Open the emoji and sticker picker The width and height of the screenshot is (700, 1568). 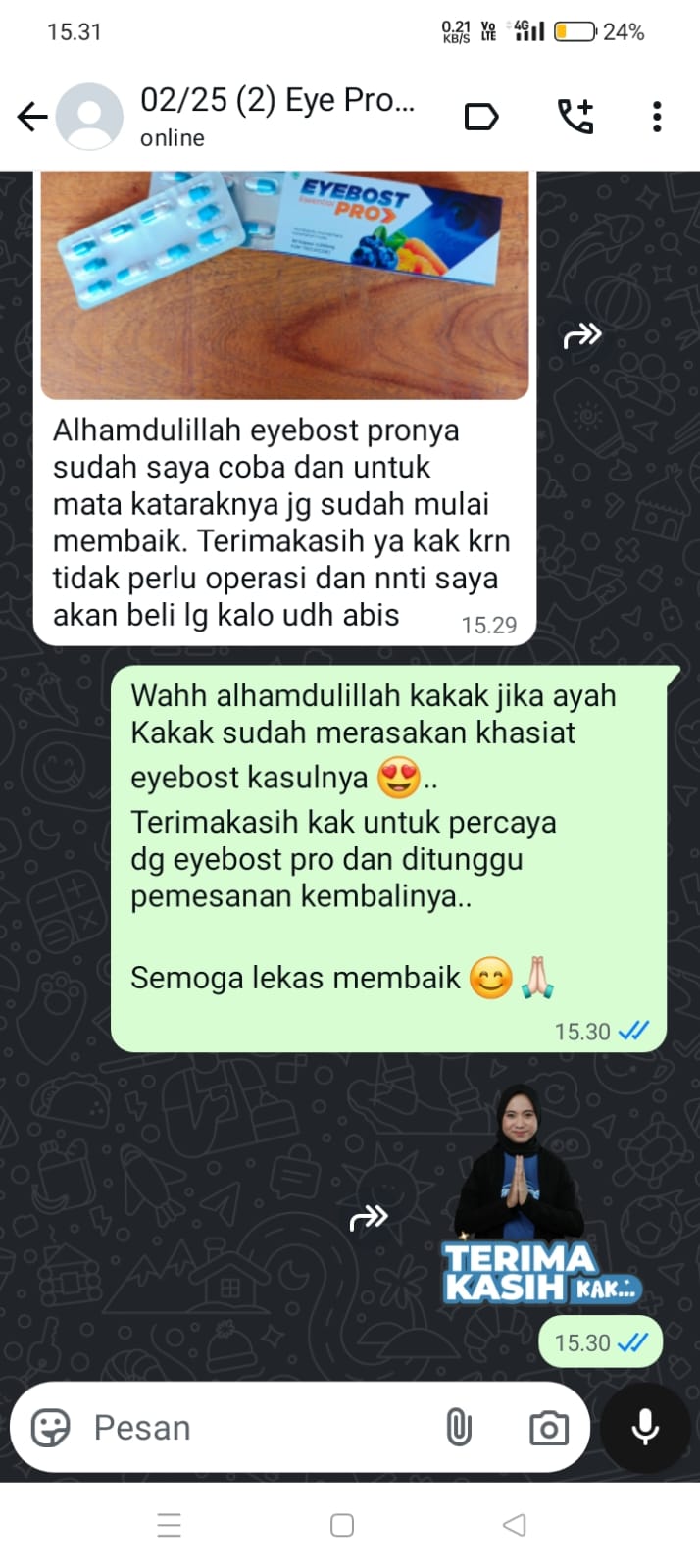click(51, 1428)
